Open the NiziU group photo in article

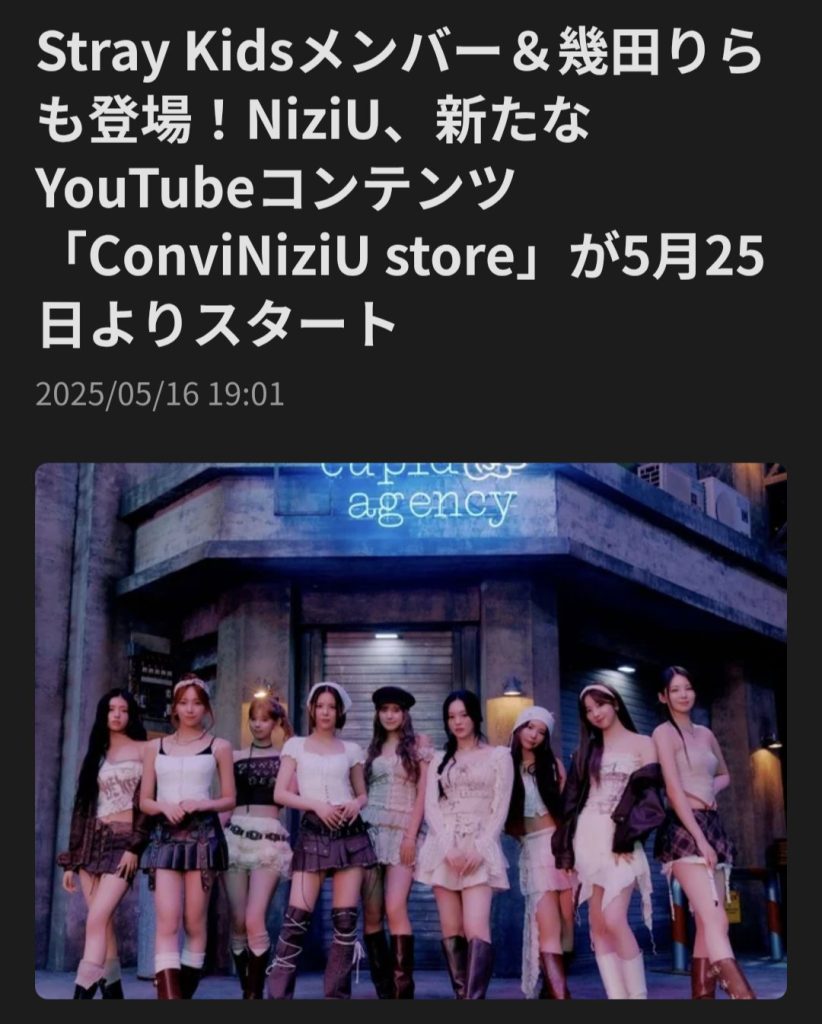[411, 730]
